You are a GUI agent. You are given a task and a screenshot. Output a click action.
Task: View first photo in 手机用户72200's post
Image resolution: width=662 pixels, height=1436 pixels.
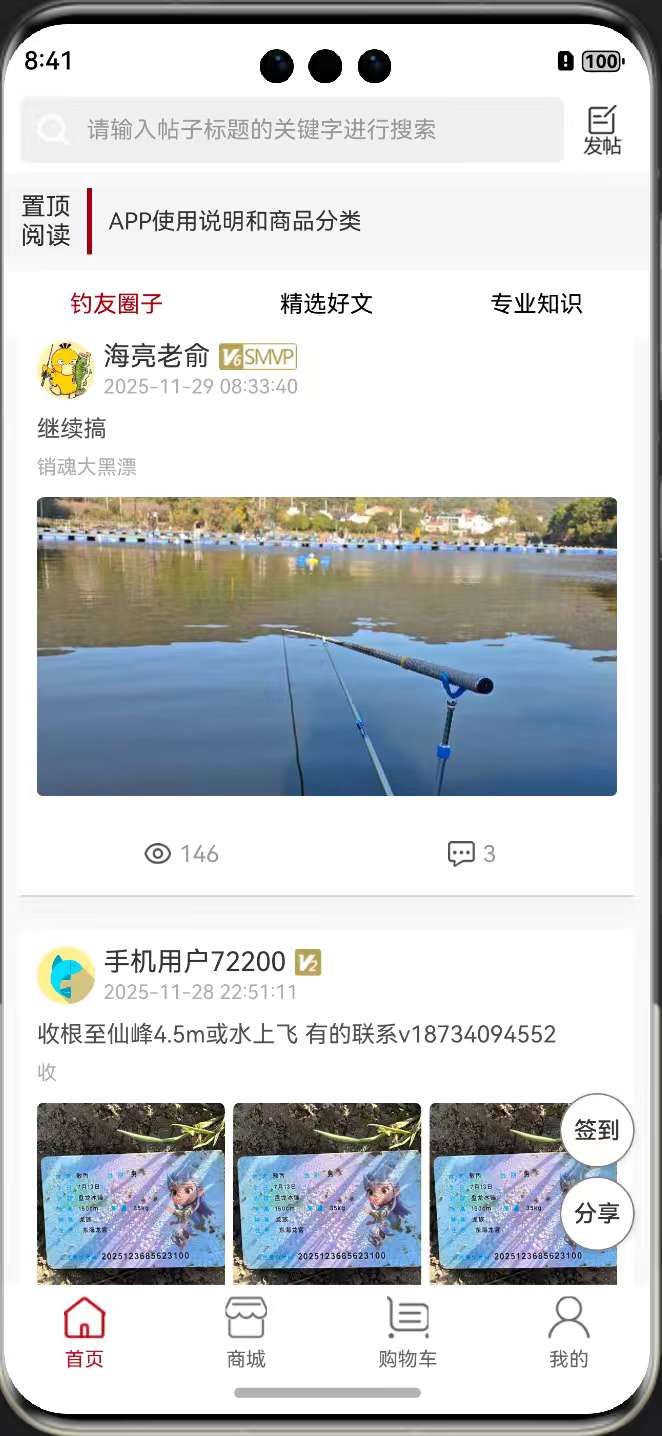click(131, 1192)
